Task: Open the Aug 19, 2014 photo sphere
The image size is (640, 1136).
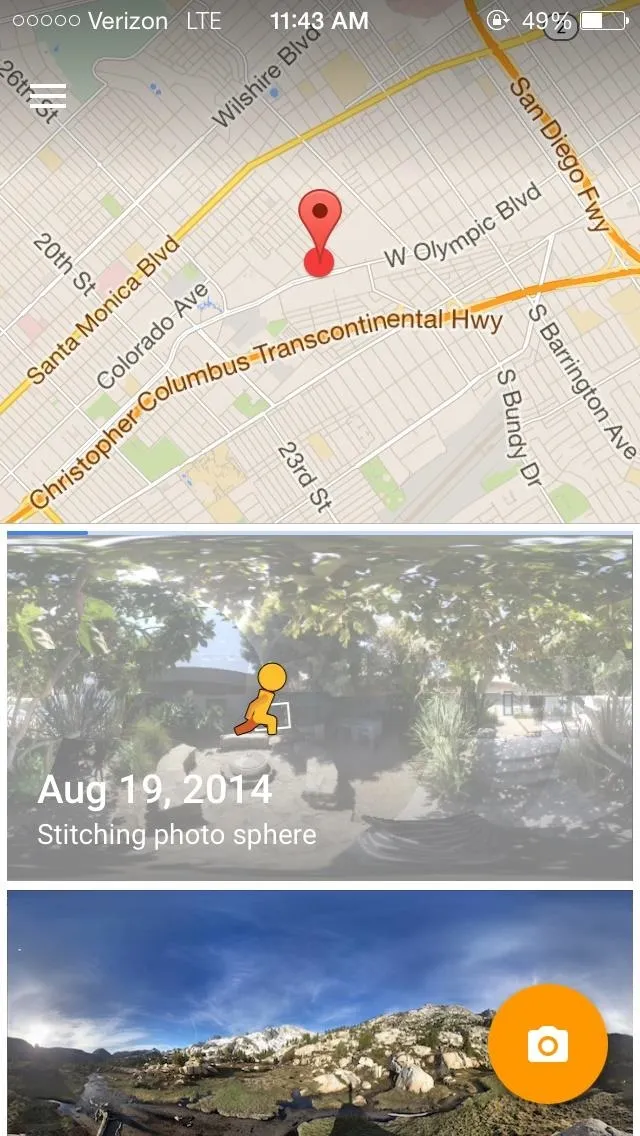Action: [x=320, y=707]
